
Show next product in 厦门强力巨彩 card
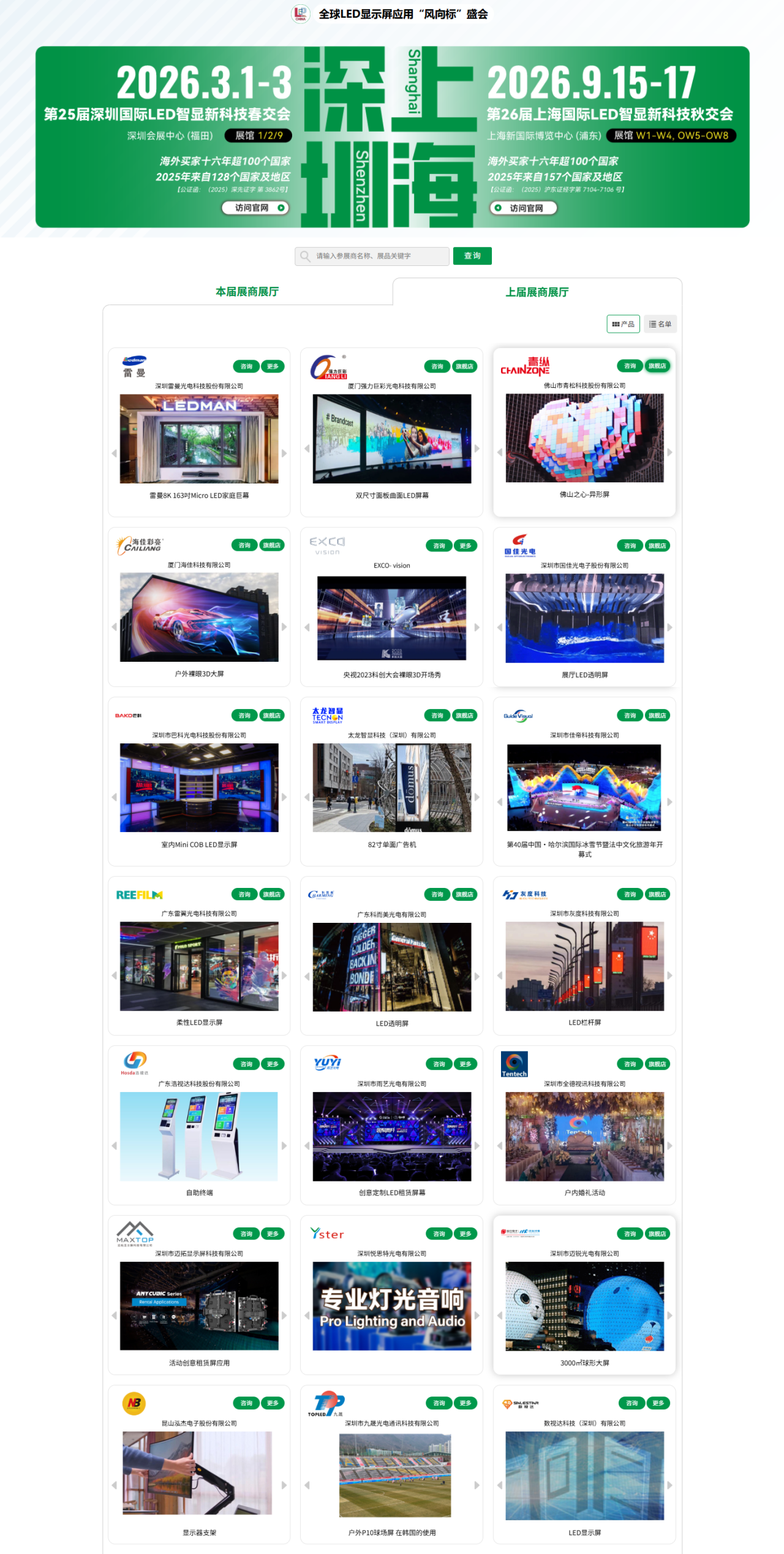coord(477,449)
